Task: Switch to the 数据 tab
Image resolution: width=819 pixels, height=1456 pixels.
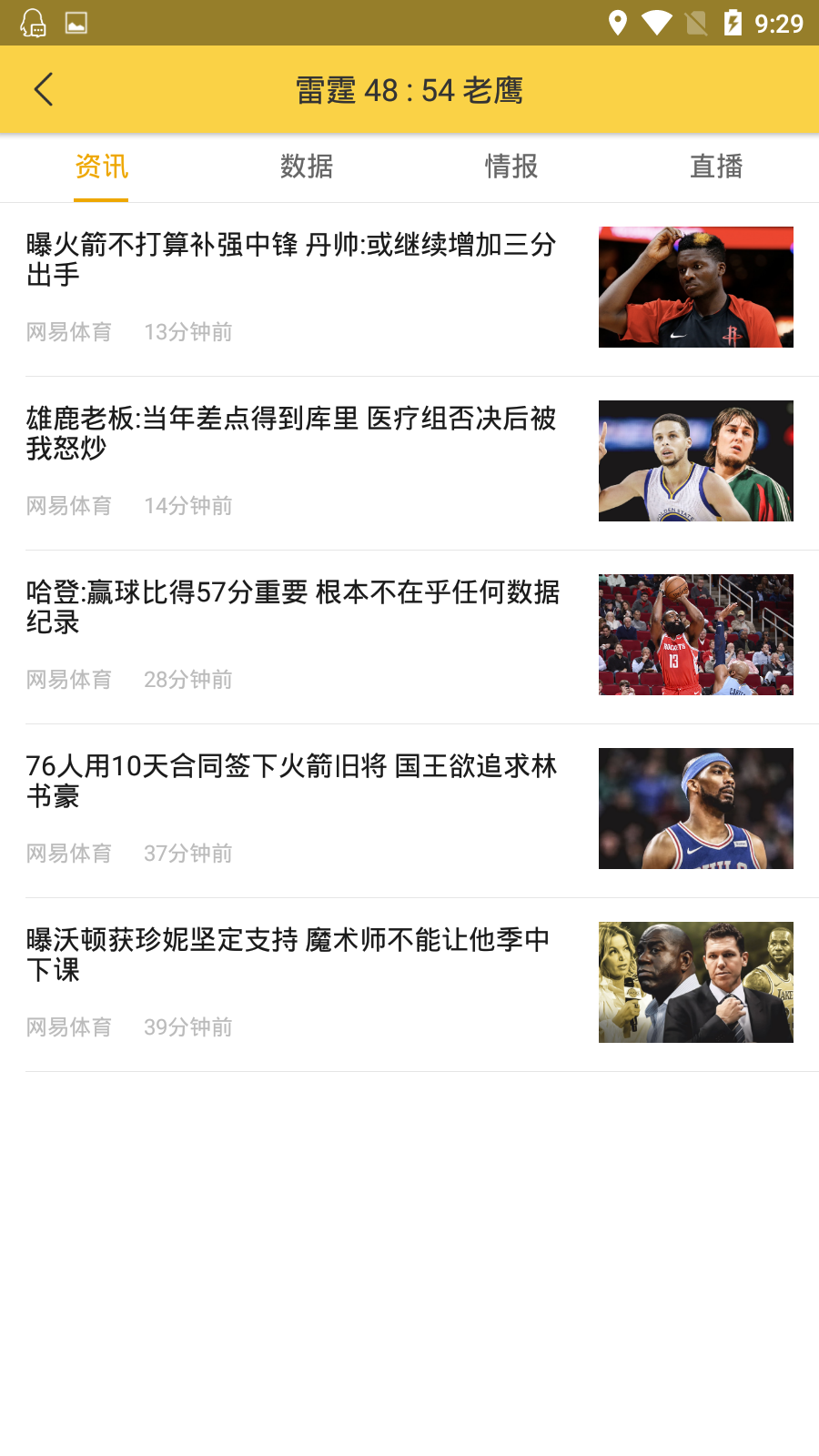Action: [x=307, y=167]
